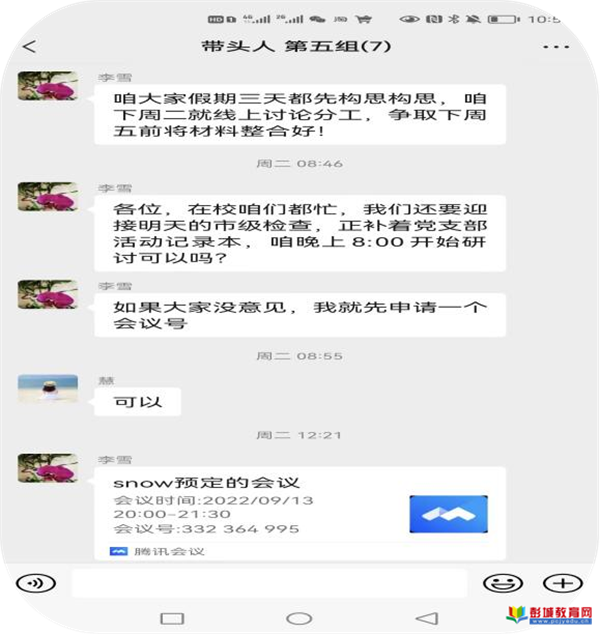Open the plus attachment menu
Screen dimensions: 600x634
[563, 583]
